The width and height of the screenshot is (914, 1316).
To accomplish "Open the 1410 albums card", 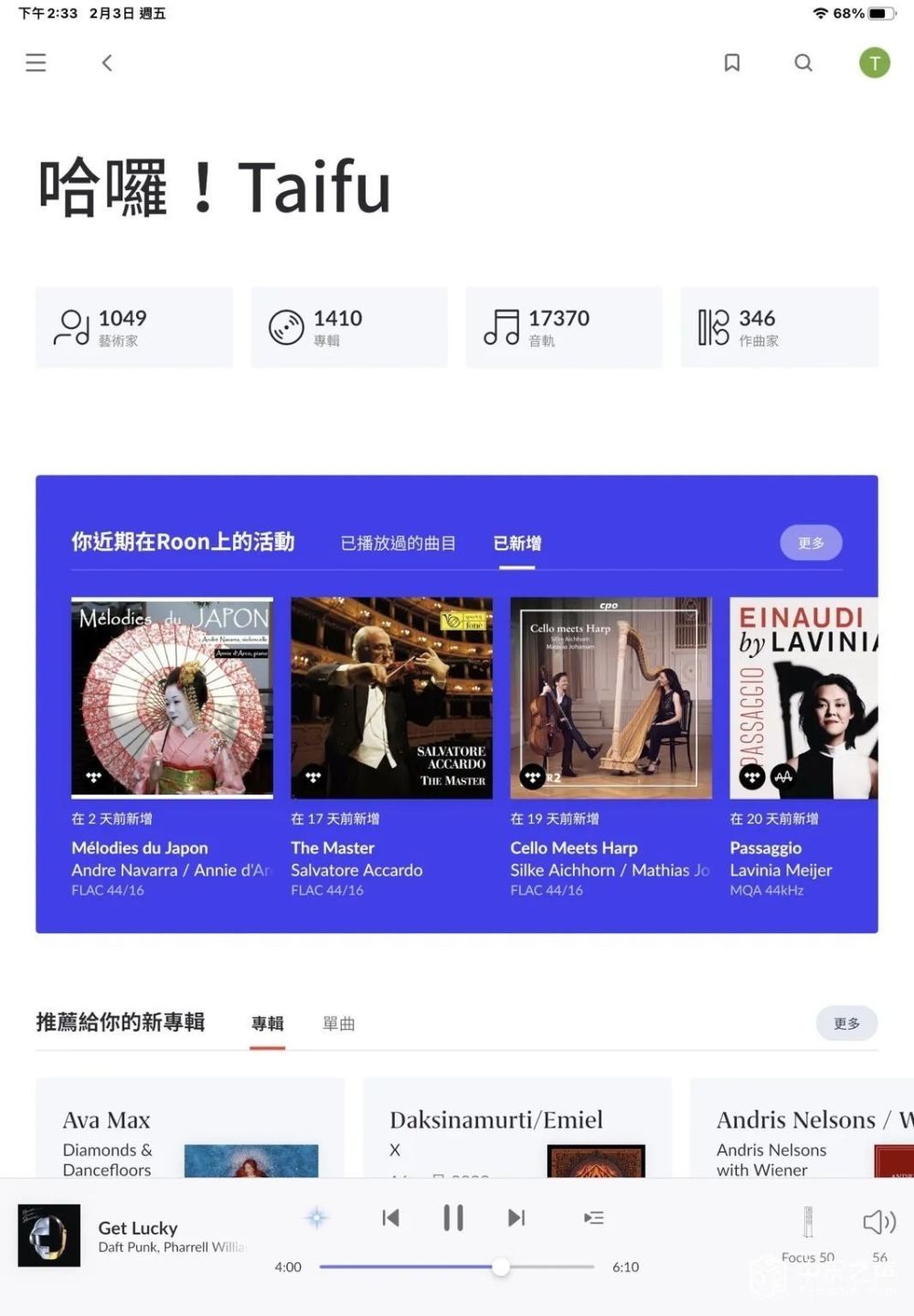I will 349,327.
